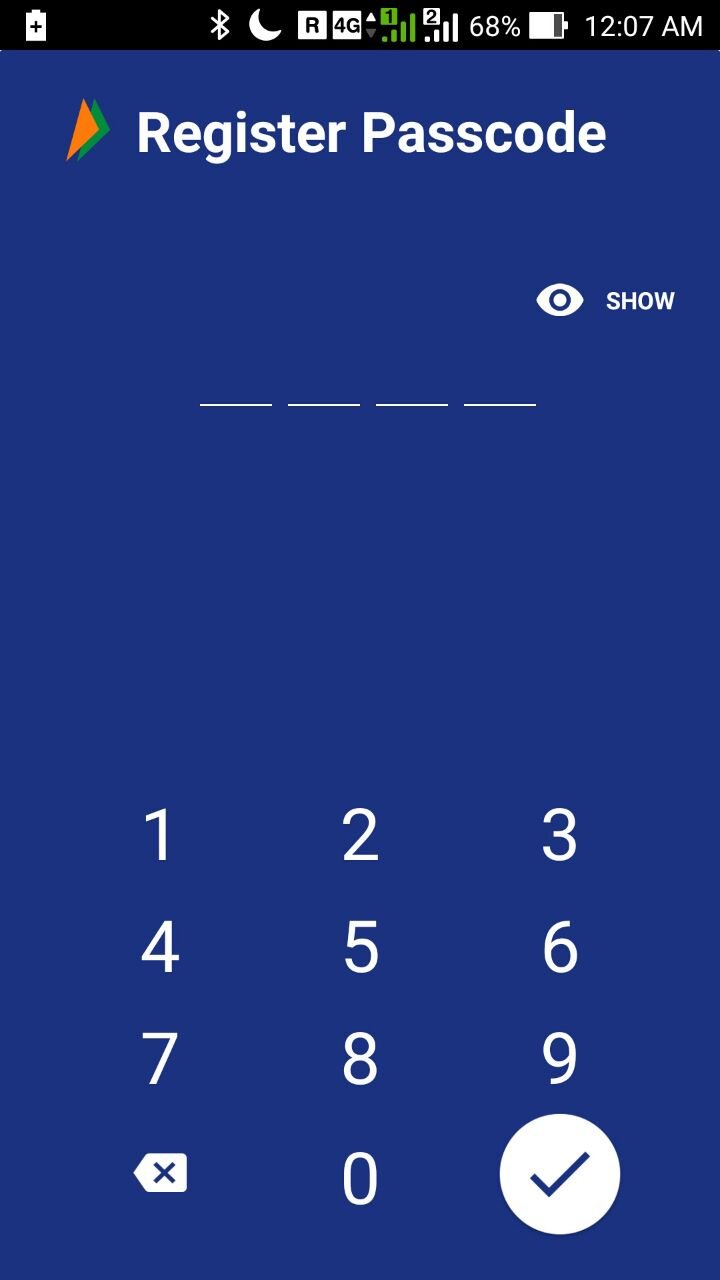This screenshot has width=720, height=1280.
Task: Delete the last entered digit
Action: (160, 1173)
